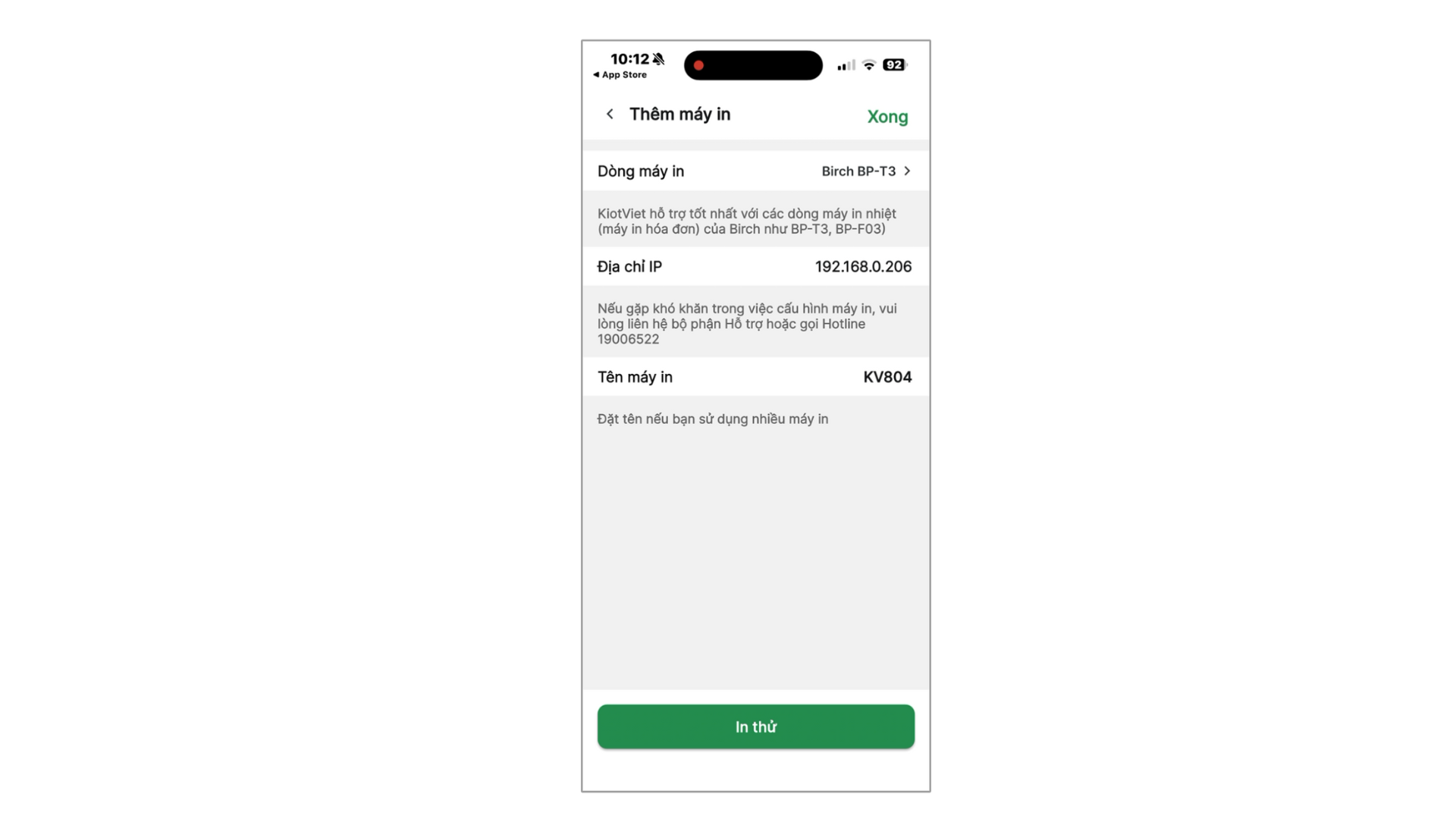Edit the Địa chỉ IP field

[x=862, y=267]
